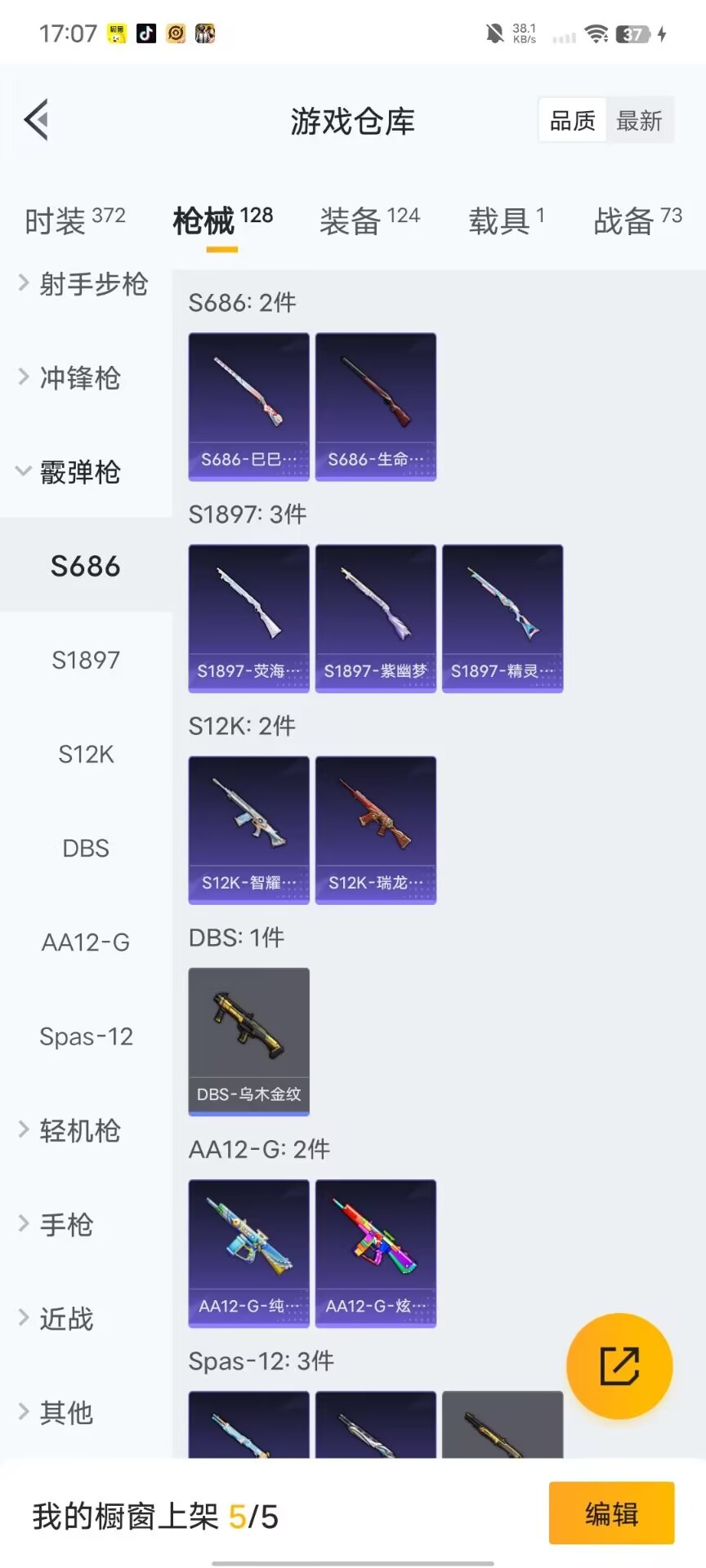Expand the 射手步枪 category
The height and width of the screenshot is (1568, 706).
coord(84,284)
